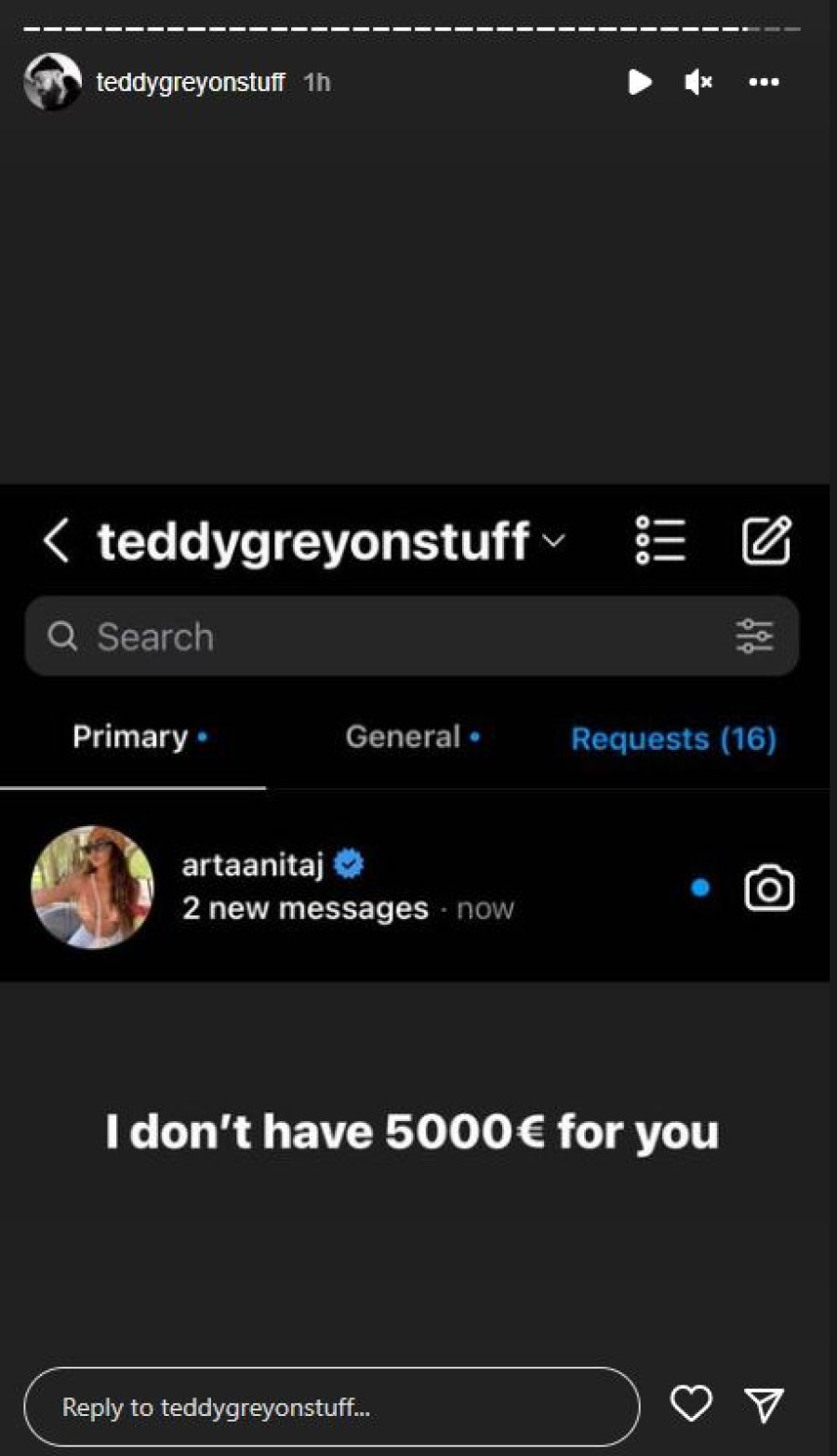Open the teddygreyonstuff username link
The image size is (837, 1456).
(190, 83)
